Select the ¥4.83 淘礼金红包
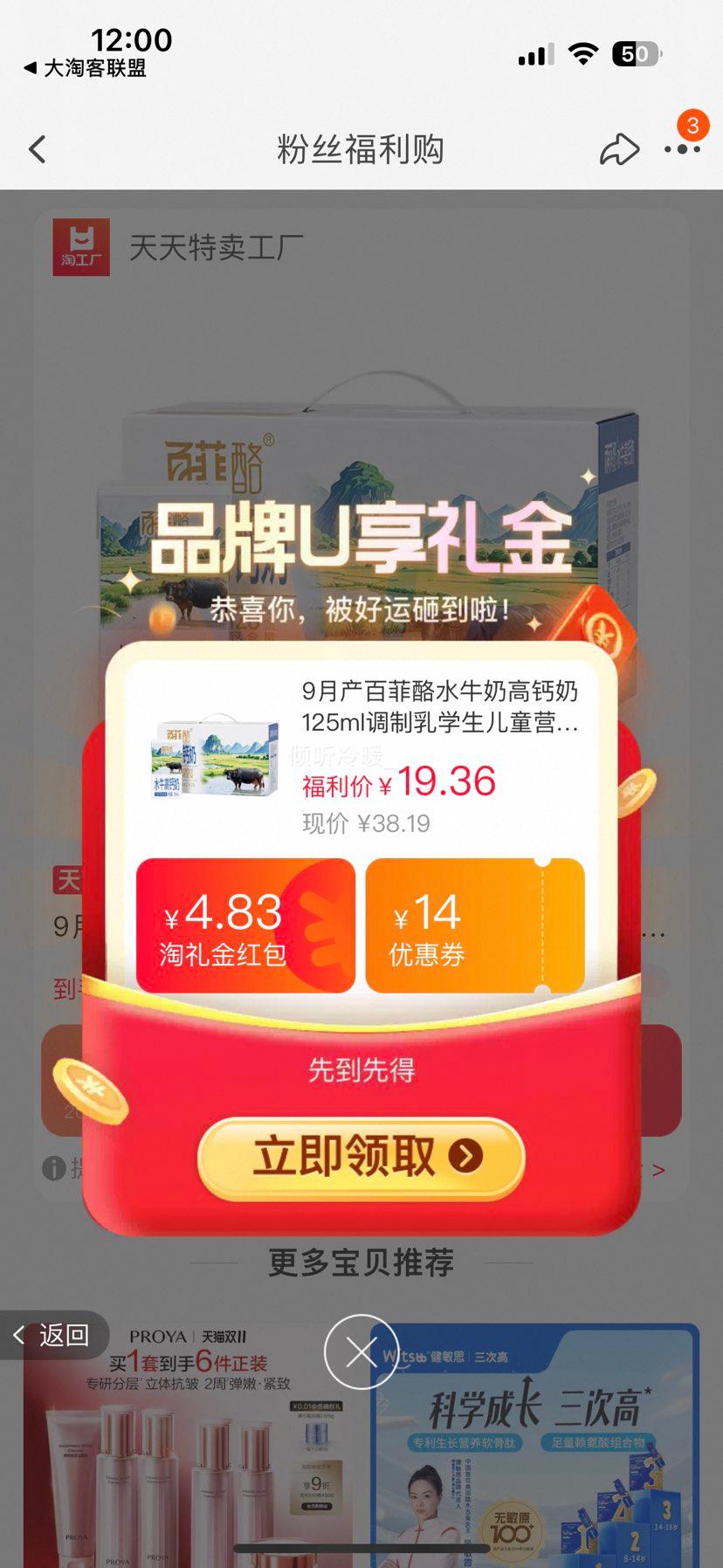This screenshot has width=723, height=1568. [x=245, y=925]
